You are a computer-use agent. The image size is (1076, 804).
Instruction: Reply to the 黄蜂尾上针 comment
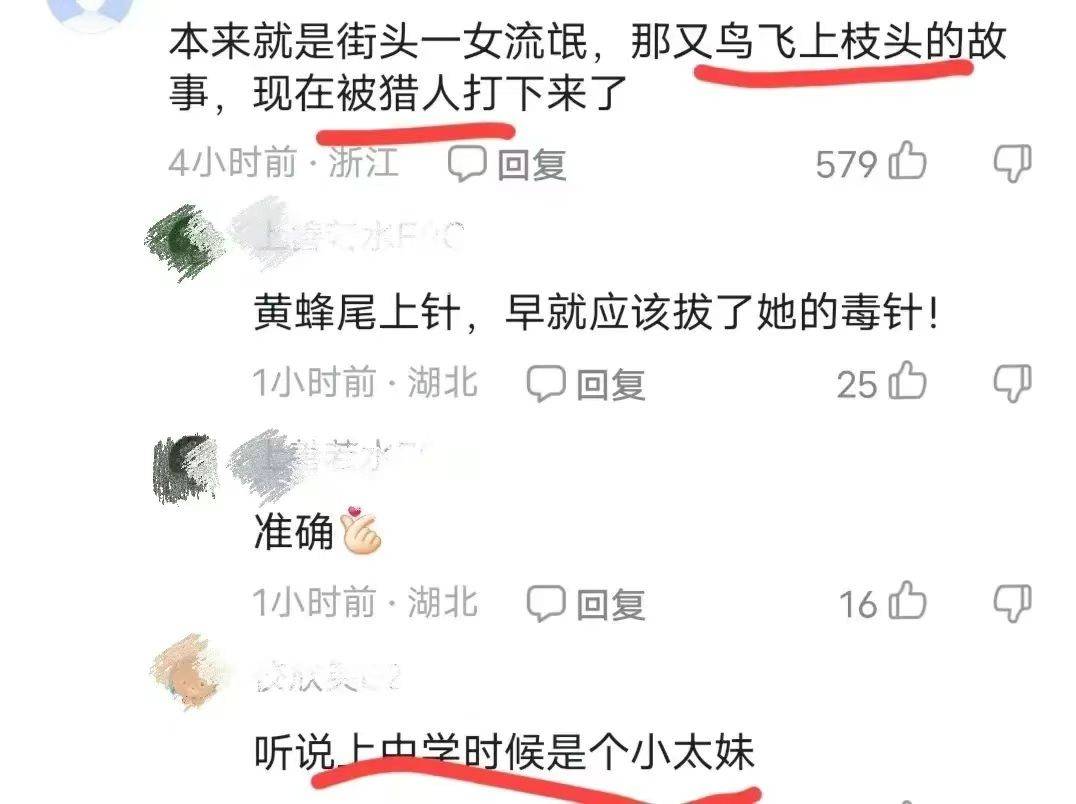pos(587,383)
